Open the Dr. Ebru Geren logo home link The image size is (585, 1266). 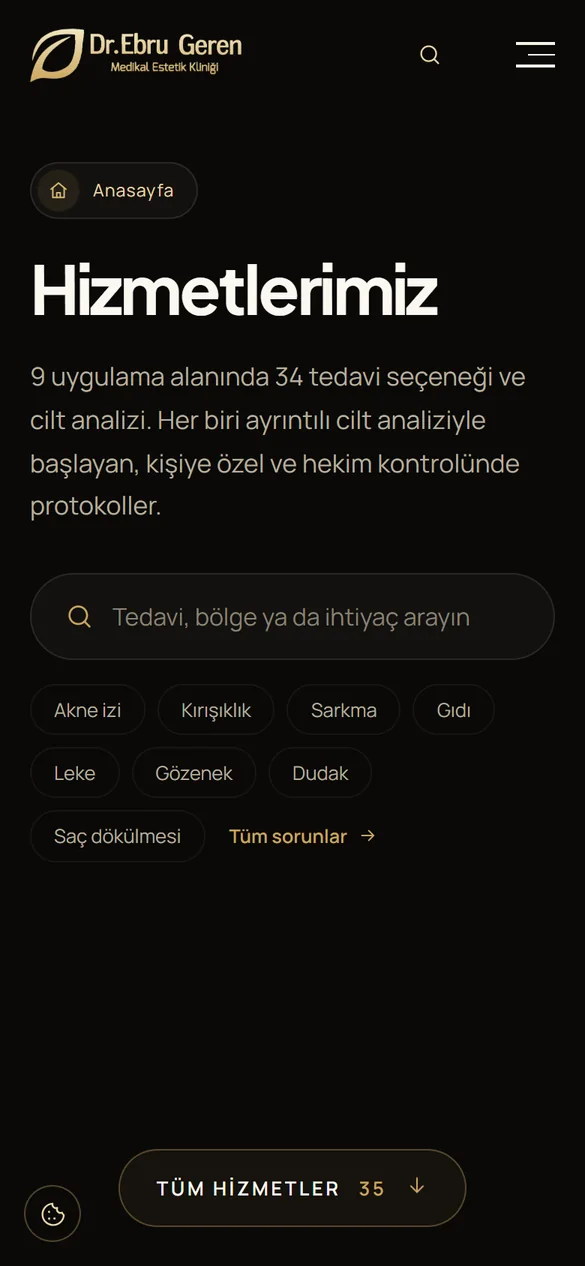pos(136,54)
